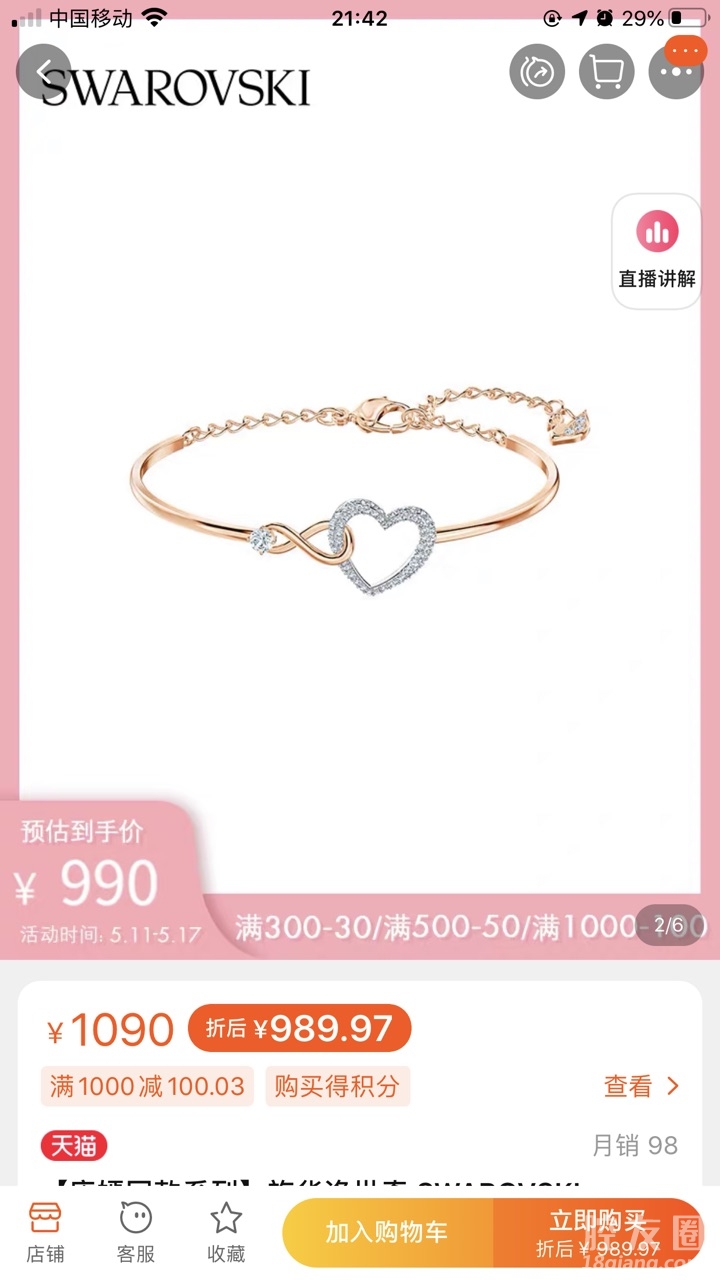Tap the share arrow icon
This screenshot has height=1280, width=720.
tap(538, 72)
